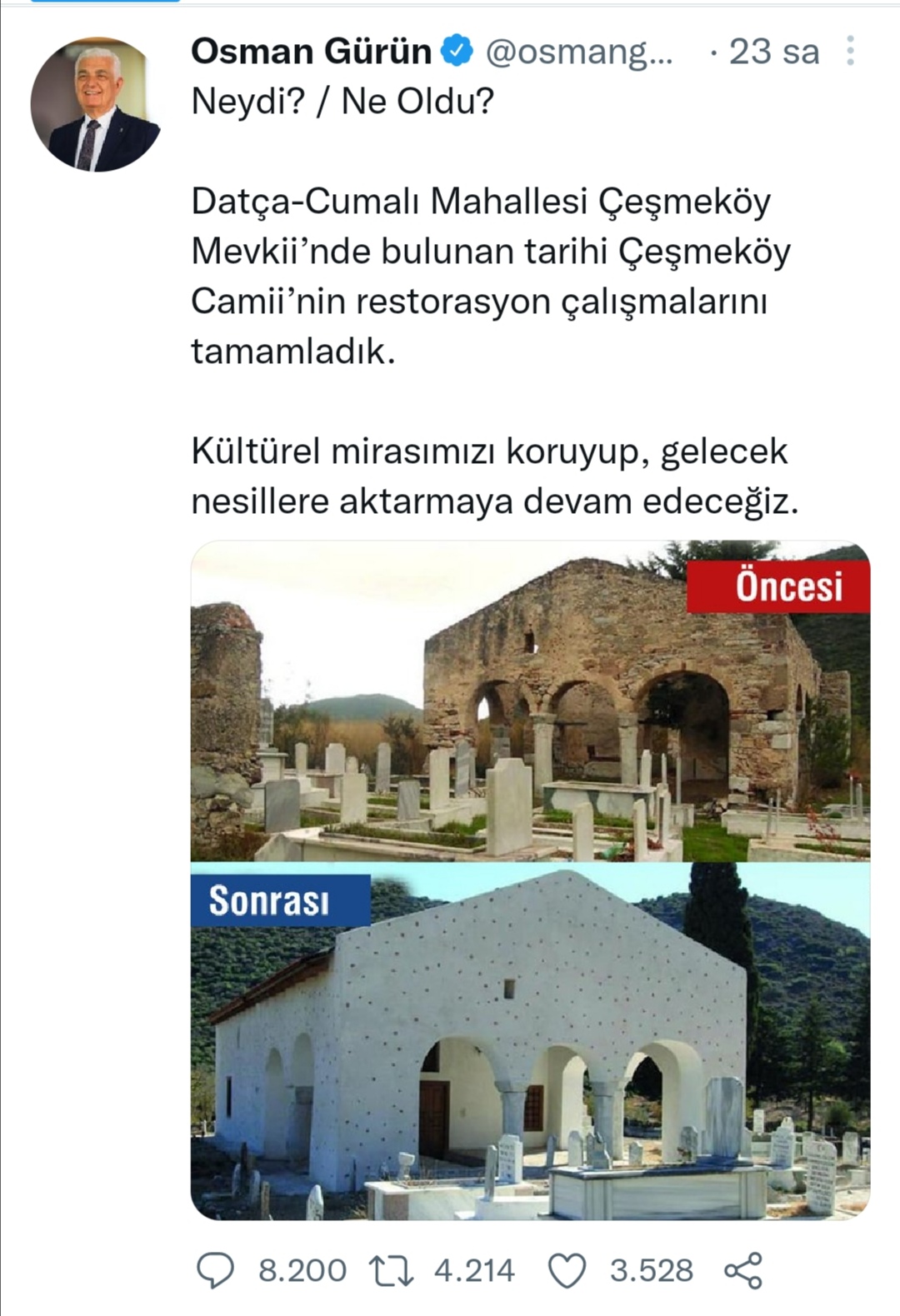Retweet the Çeşmeköy Camii post
Viewport: 900px width, 1316px height.
[391, 1271]
